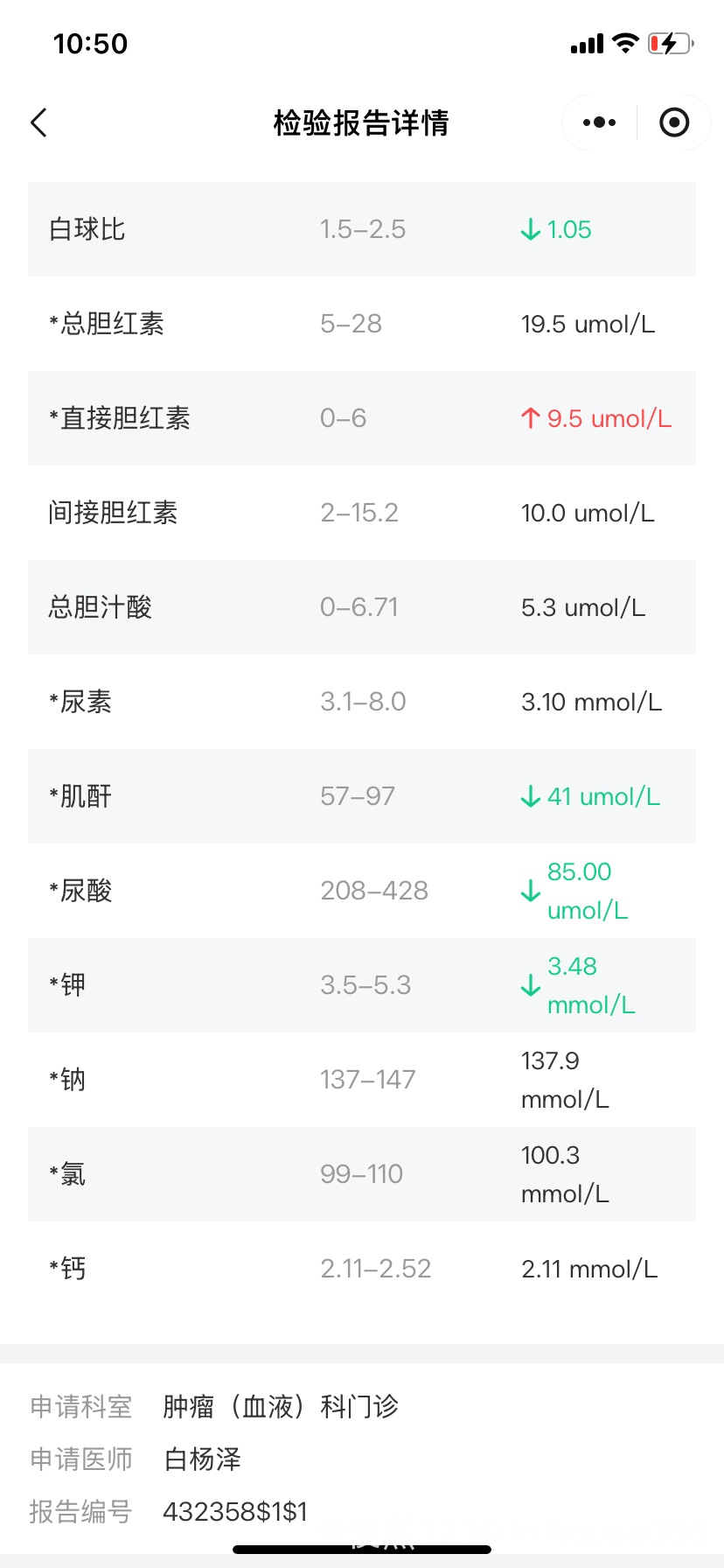Close the mini program via the circle button
Image resolution: width=724 pixels, height=1568 pixels.
point(673,122)
